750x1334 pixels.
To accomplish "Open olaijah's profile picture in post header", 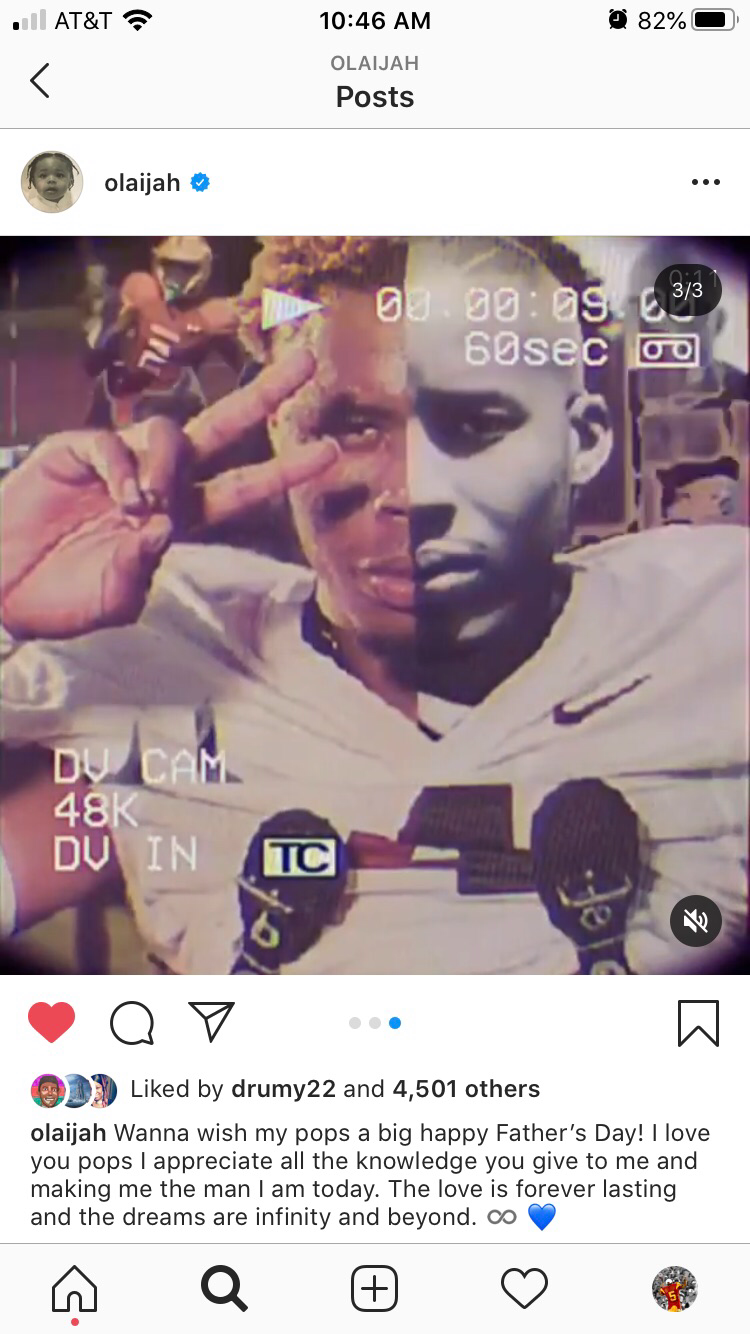I will click(x=52, y=182).
